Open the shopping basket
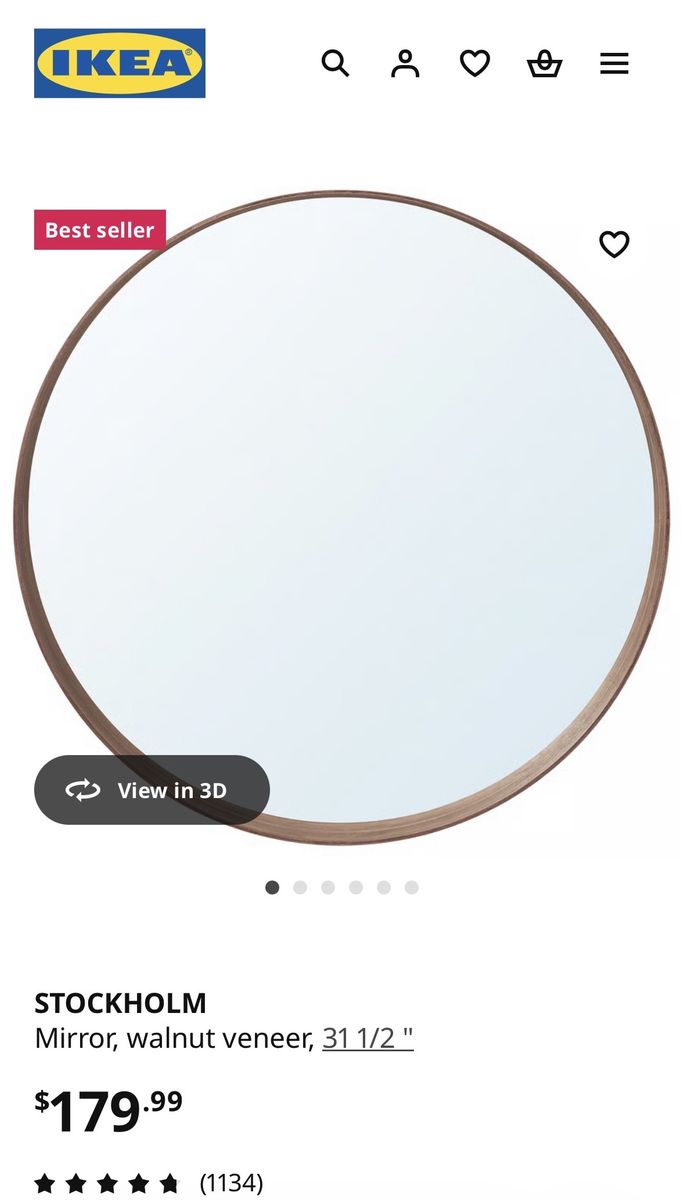This screenshot has height=1200, width=684. coord(545,64)
